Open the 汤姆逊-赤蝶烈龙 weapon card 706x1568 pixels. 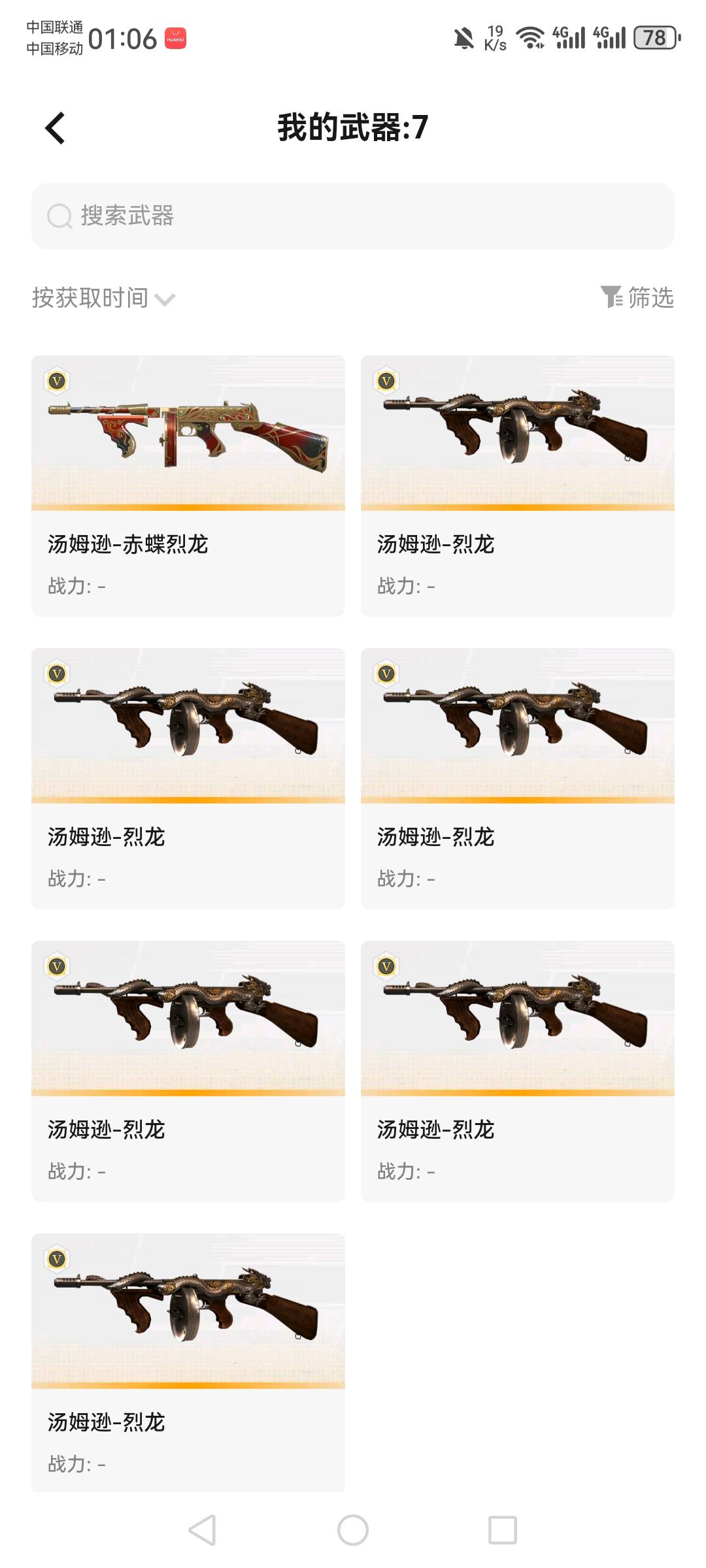coord(188,485)
